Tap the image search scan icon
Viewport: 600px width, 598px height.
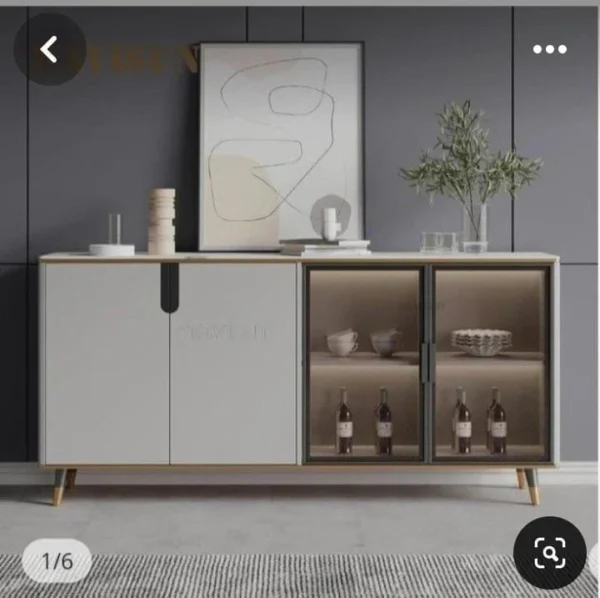[x=549, y=552]
